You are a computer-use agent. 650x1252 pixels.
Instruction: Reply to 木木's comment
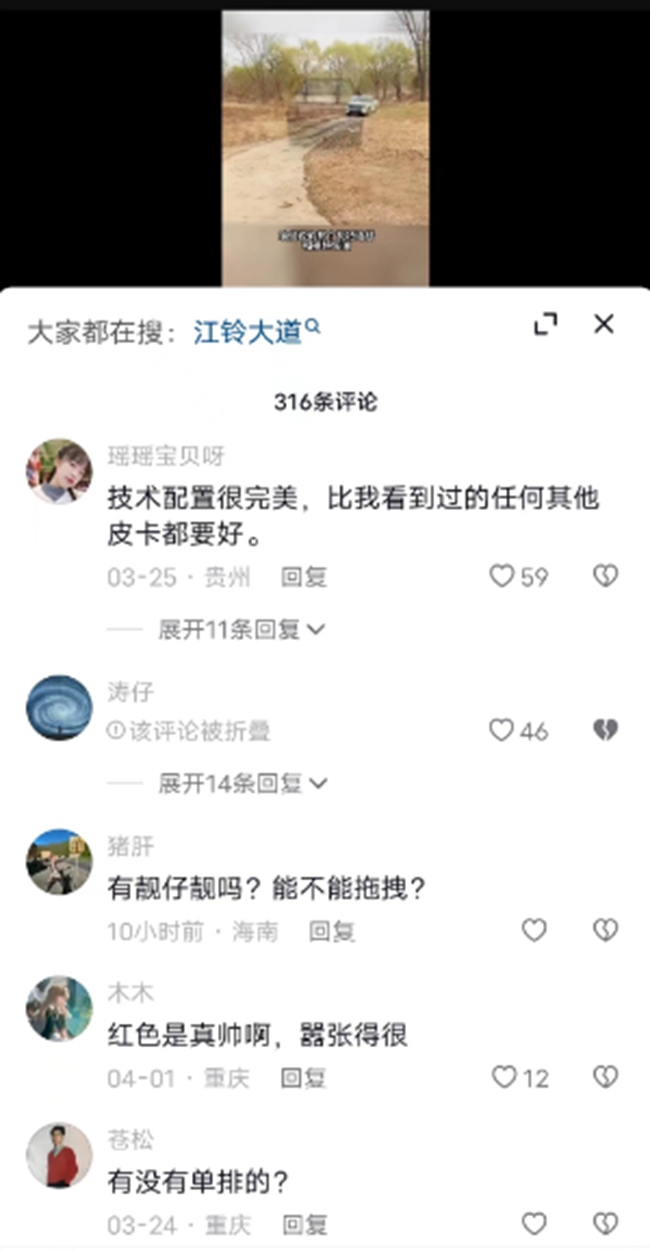click(x=304, y=1079)
